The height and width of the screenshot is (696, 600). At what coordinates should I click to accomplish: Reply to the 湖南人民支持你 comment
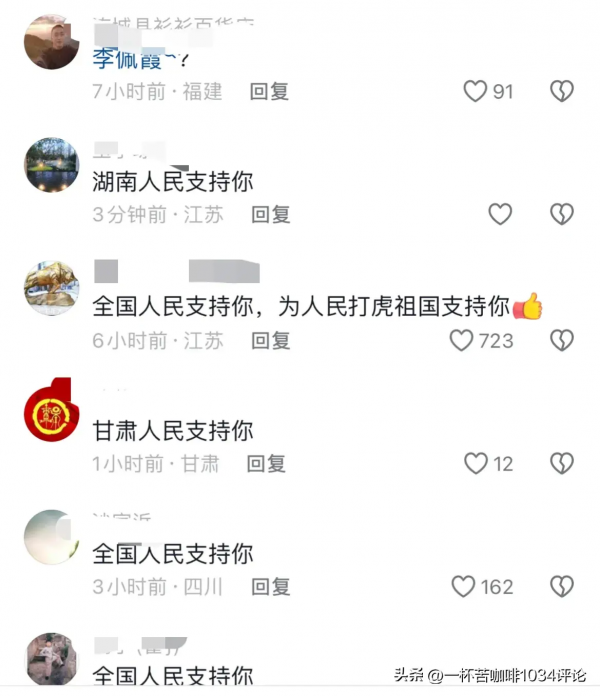pyautogui.click(x=270, y=214)
